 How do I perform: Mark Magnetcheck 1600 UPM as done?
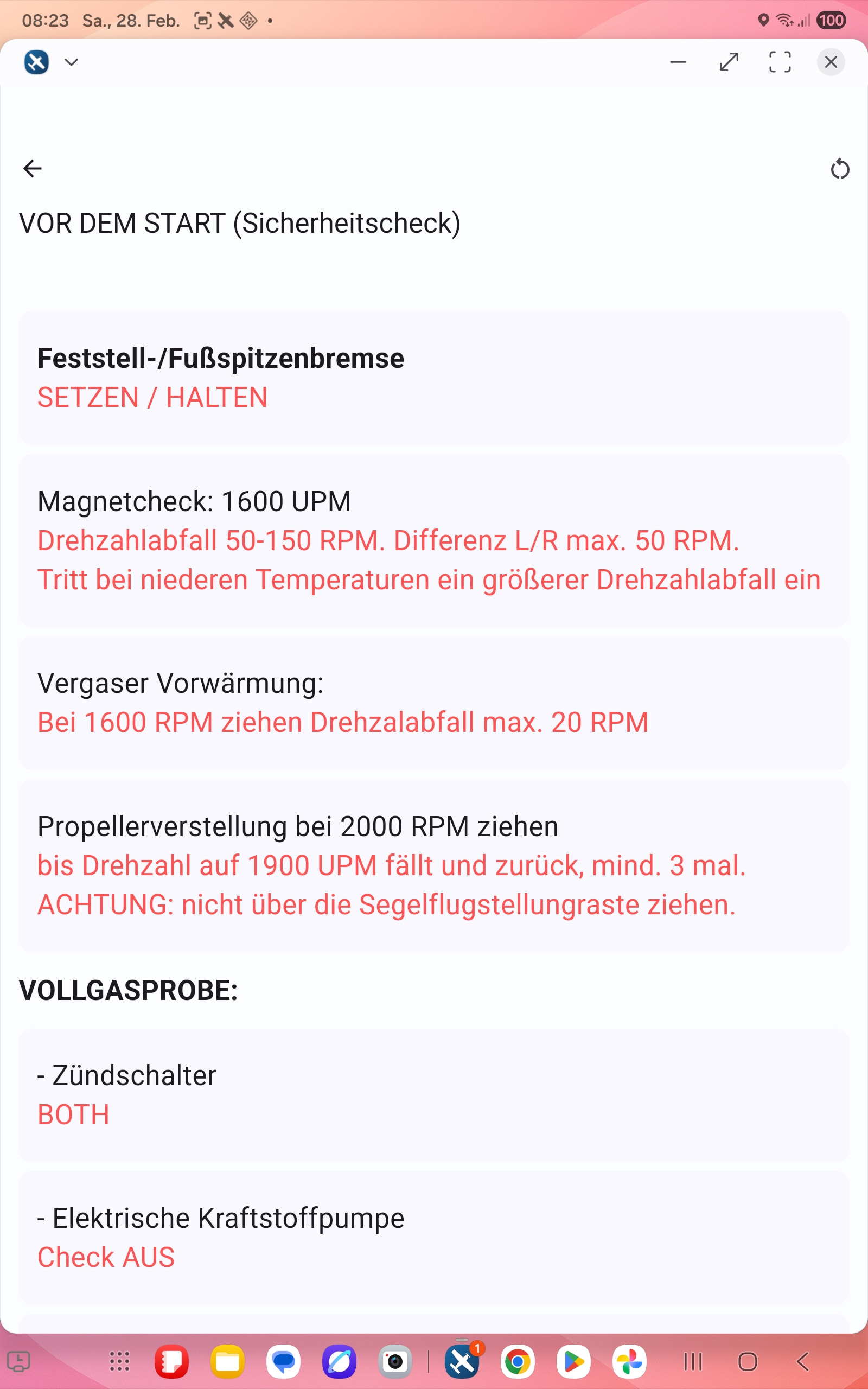coord(433,540)
